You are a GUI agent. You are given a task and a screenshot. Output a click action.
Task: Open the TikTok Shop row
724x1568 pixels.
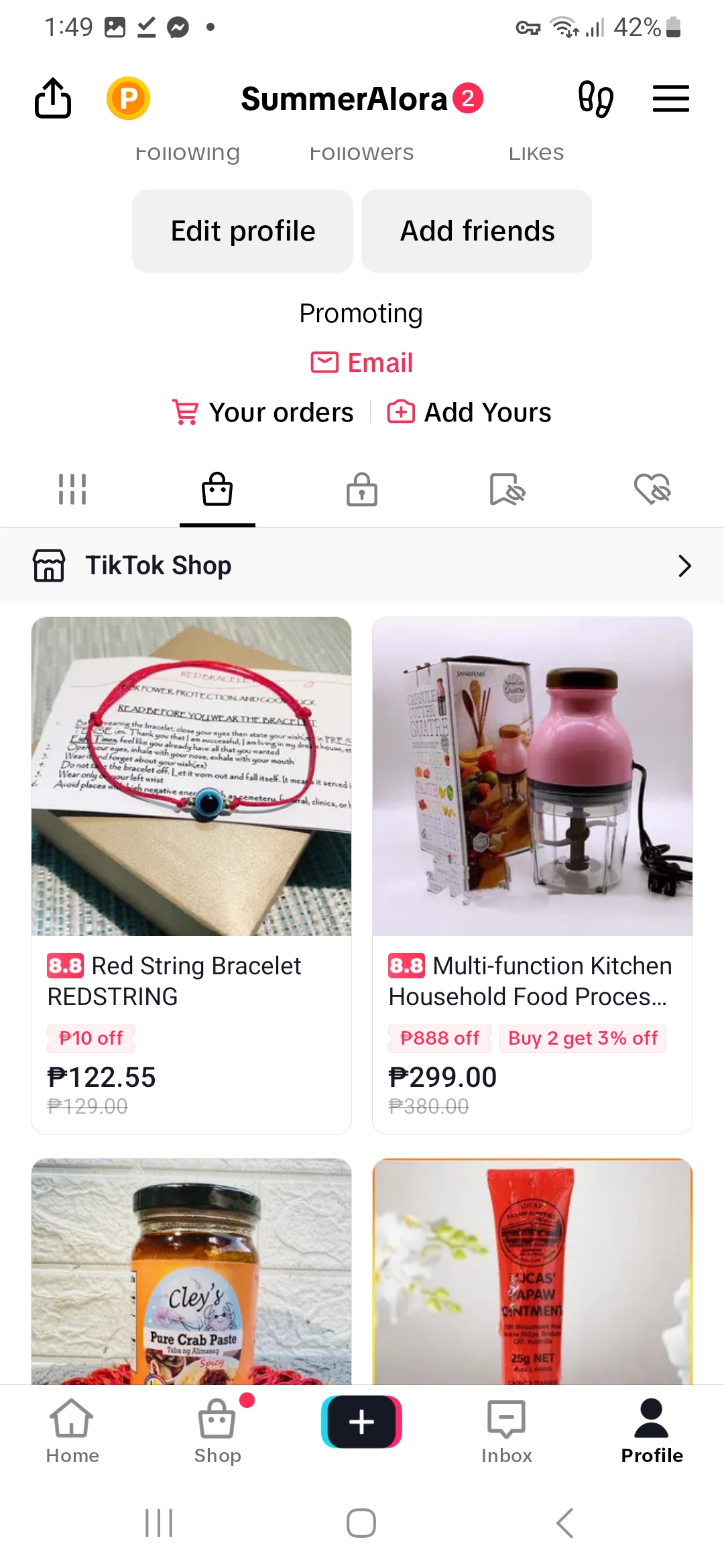[x=362, y=566]
